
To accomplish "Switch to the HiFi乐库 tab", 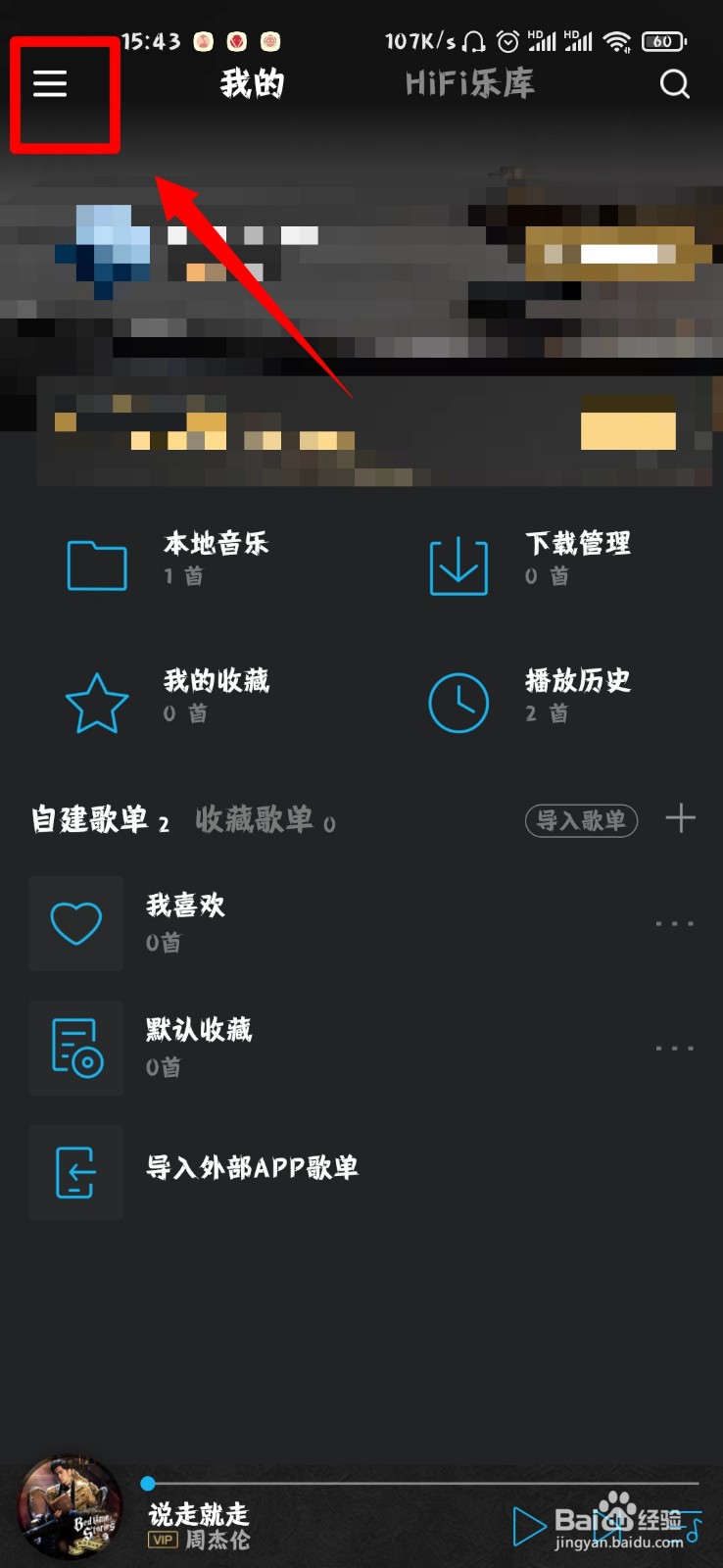I will pyautogui.click(x=469, y=84).
